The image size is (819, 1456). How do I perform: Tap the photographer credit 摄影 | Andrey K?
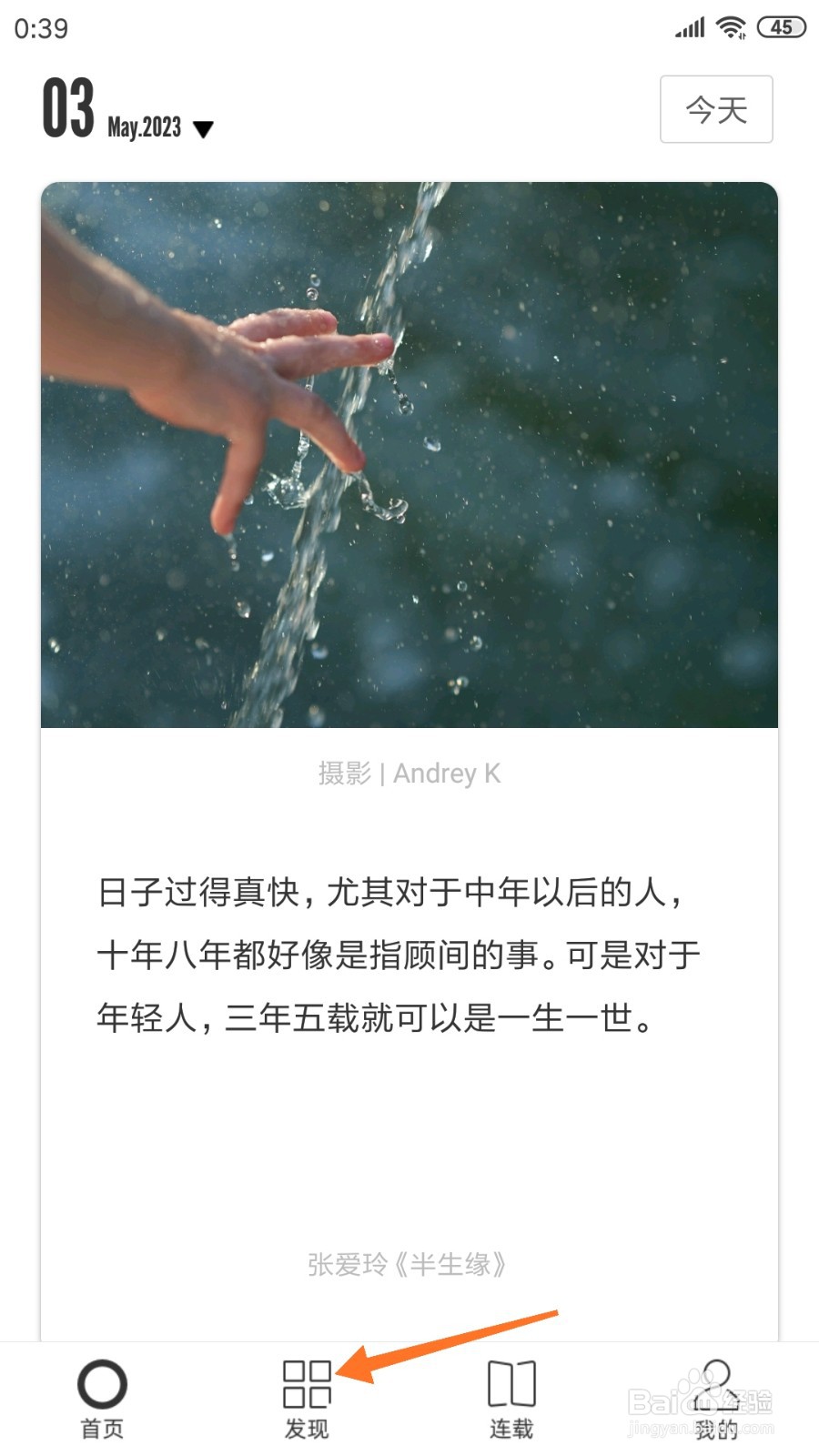coord(409,773)
